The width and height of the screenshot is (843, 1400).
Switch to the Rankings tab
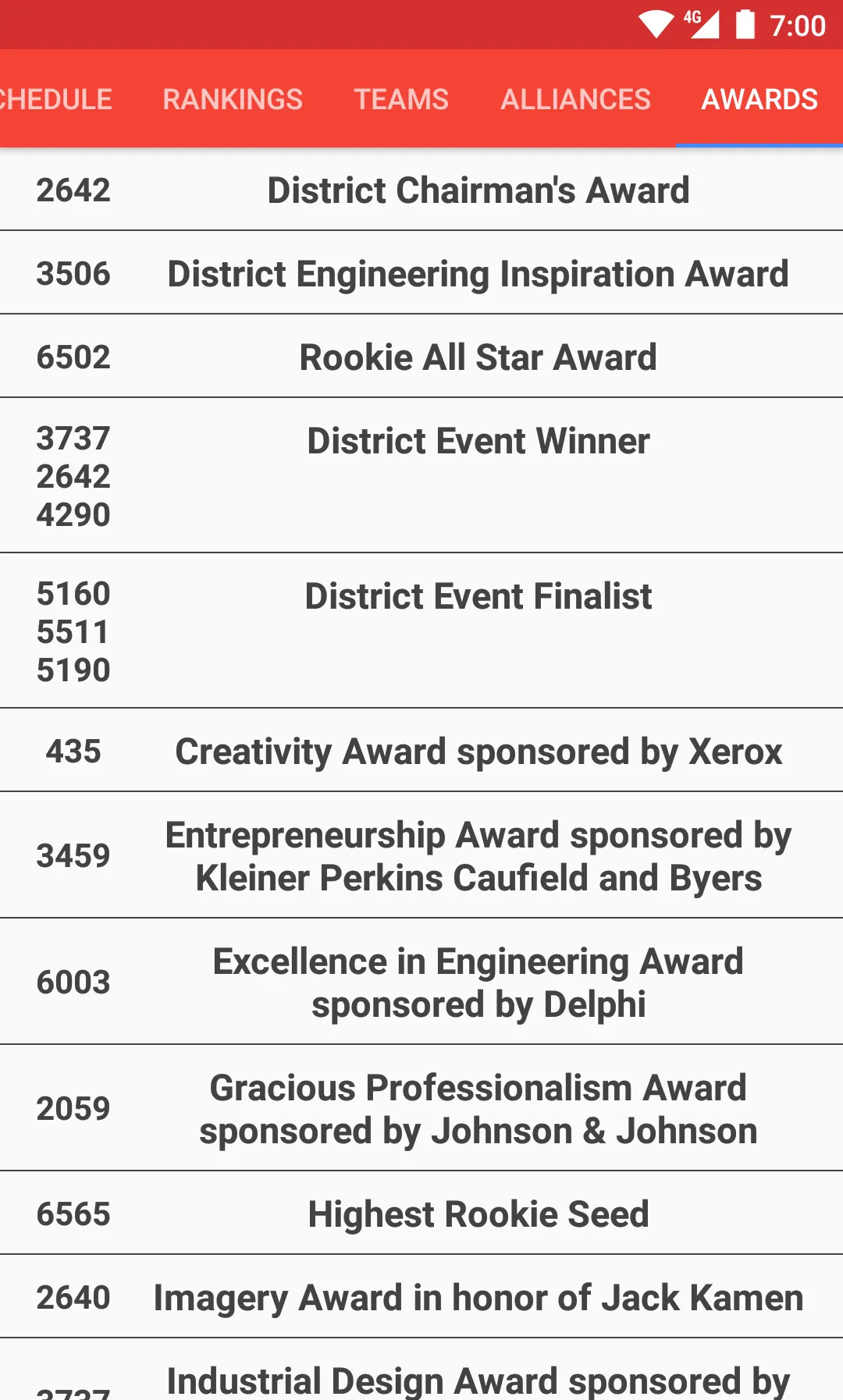[x=233, y=99]
